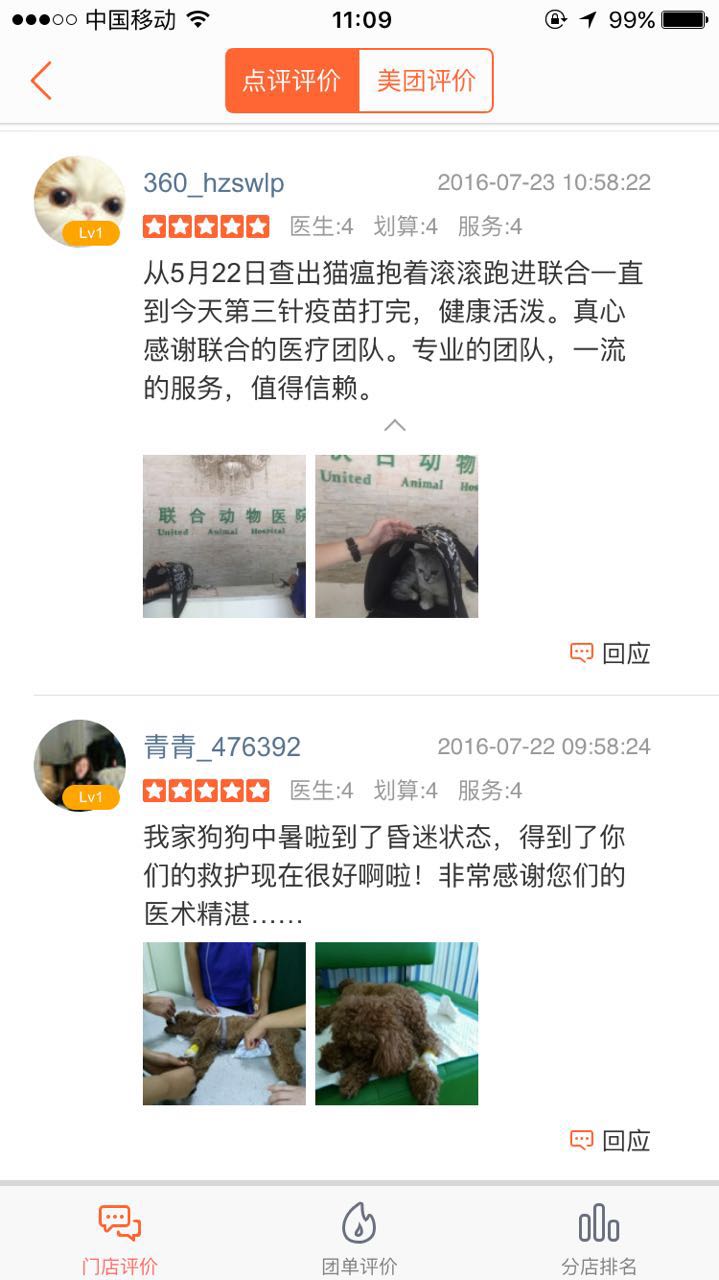Screen dimensions: 719x1280
Task: Open 360_hzswlp's profile avatar
Action: [x=79, y=201]
